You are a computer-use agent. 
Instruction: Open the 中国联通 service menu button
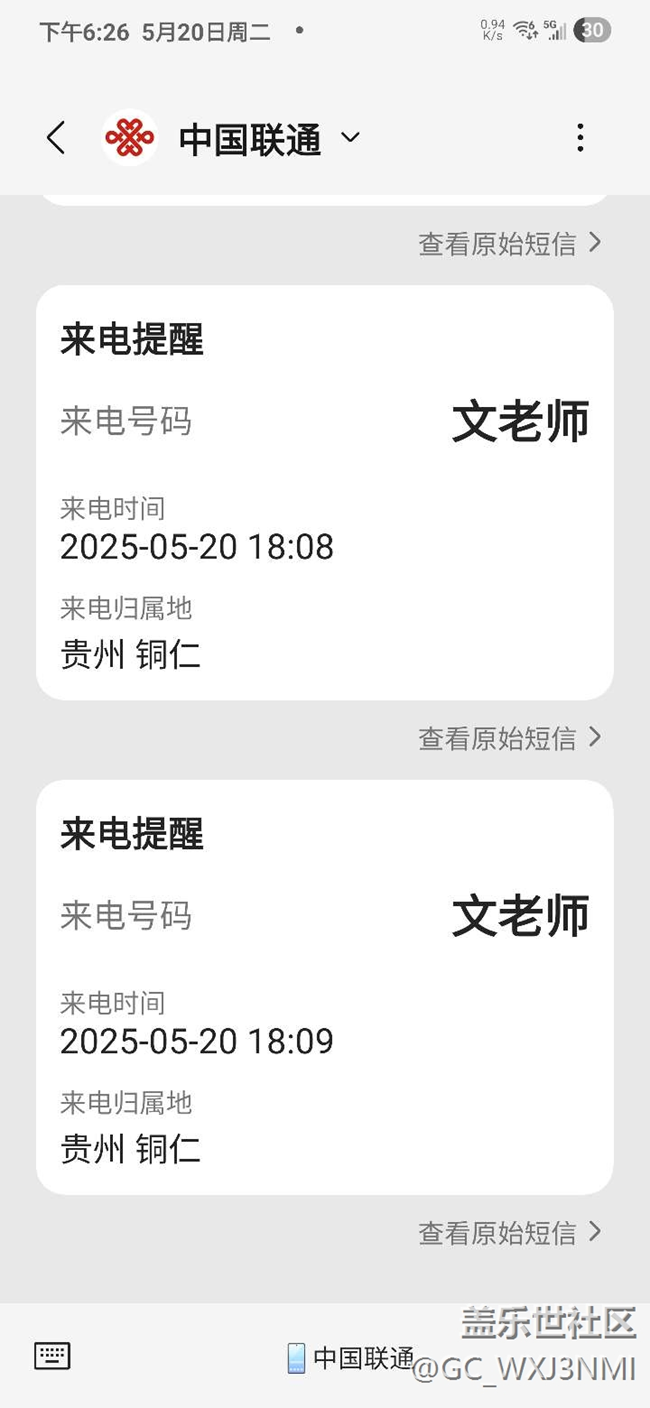coord(350,1357)
